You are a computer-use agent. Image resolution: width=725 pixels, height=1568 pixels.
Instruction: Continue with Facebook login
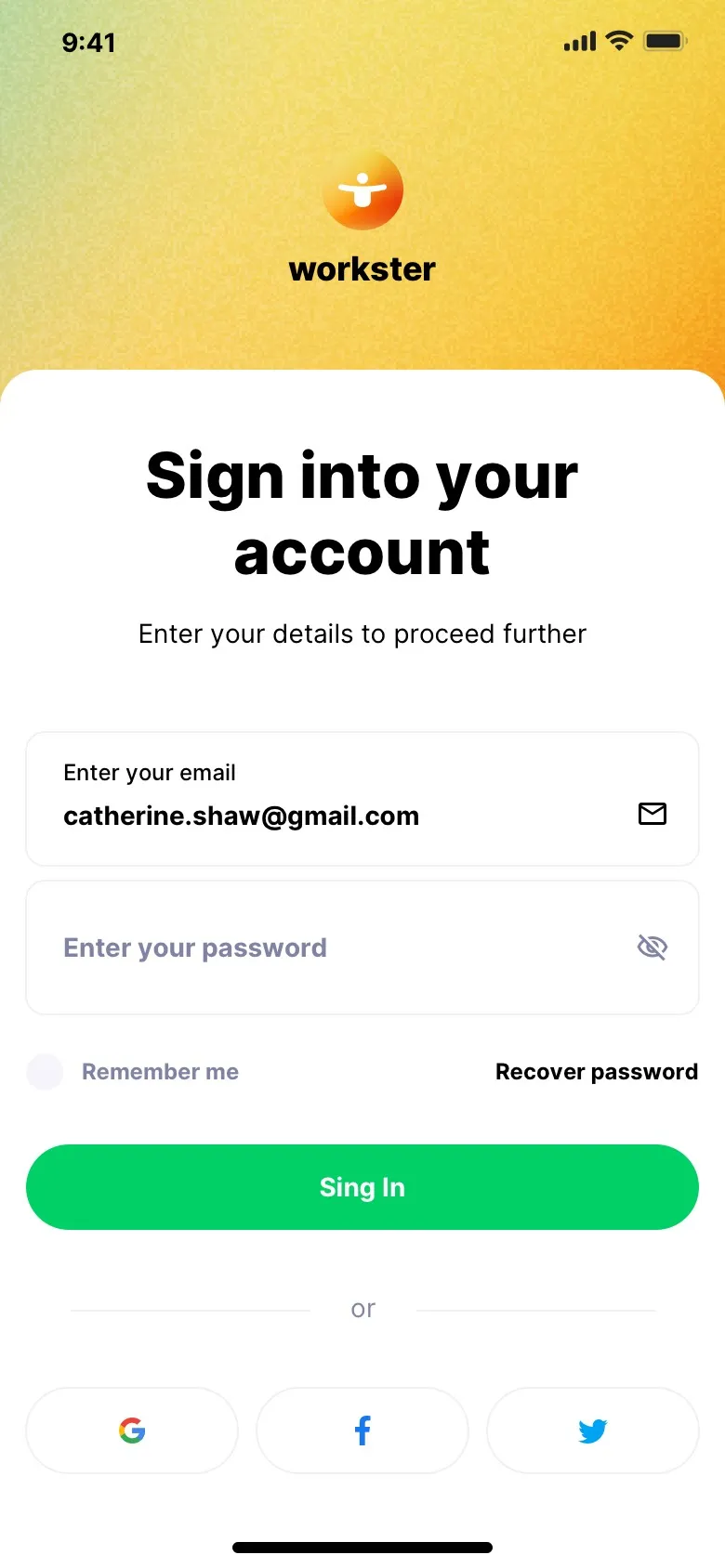coord(362,1431)
